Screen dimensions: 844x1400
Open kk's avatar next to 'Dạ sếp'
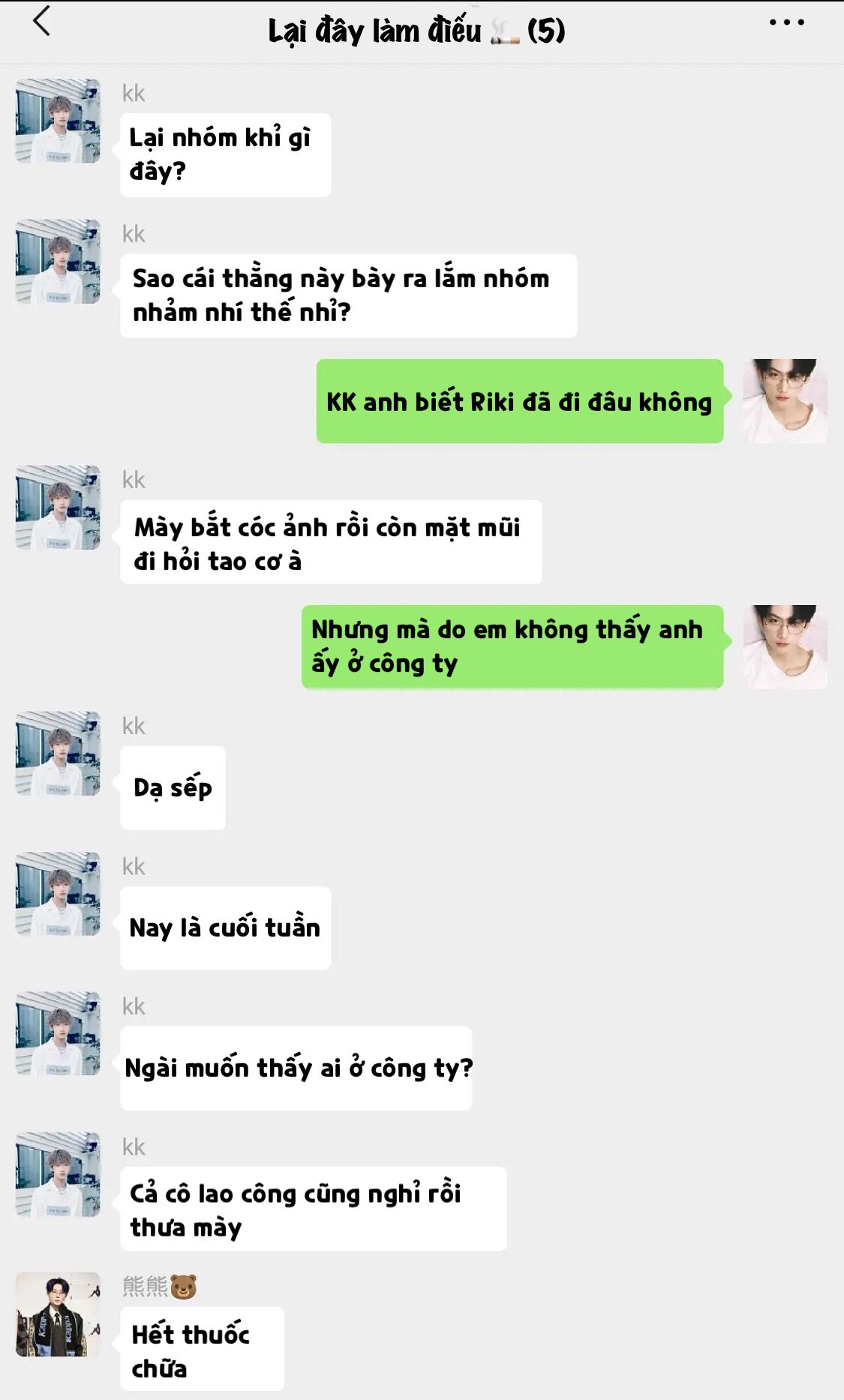[x=58, y=754]
